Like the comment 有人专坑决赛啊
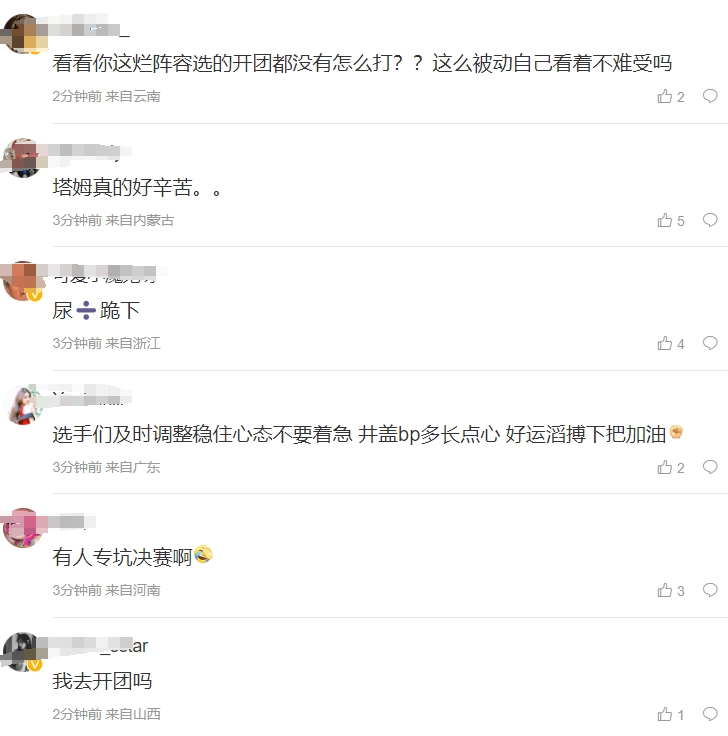Screen dimensions: 728x736 (x=665, y=591)
